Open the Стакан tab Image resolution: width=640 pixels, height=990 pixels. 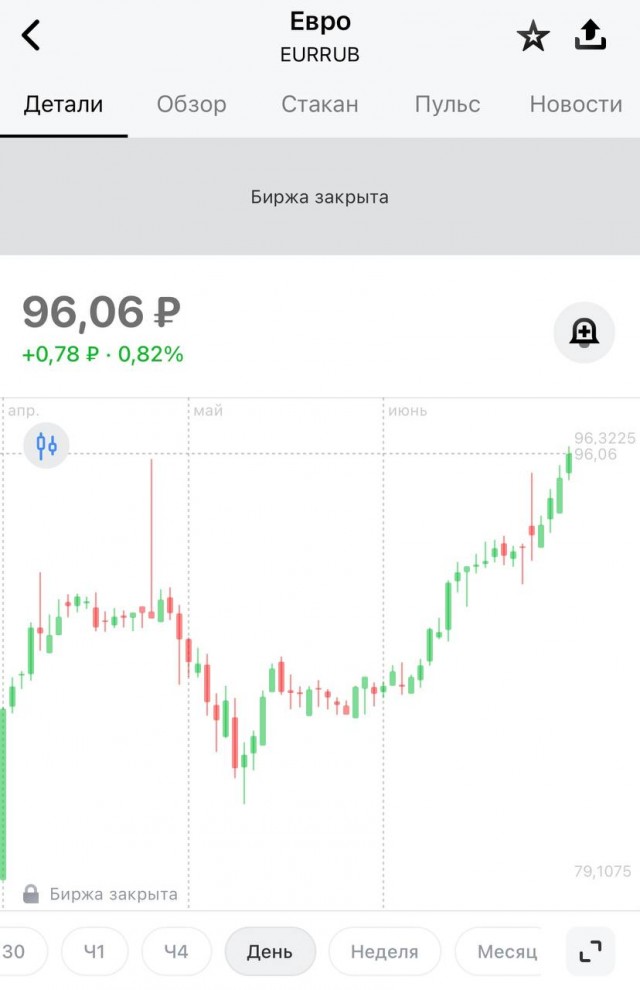(320, 104)
